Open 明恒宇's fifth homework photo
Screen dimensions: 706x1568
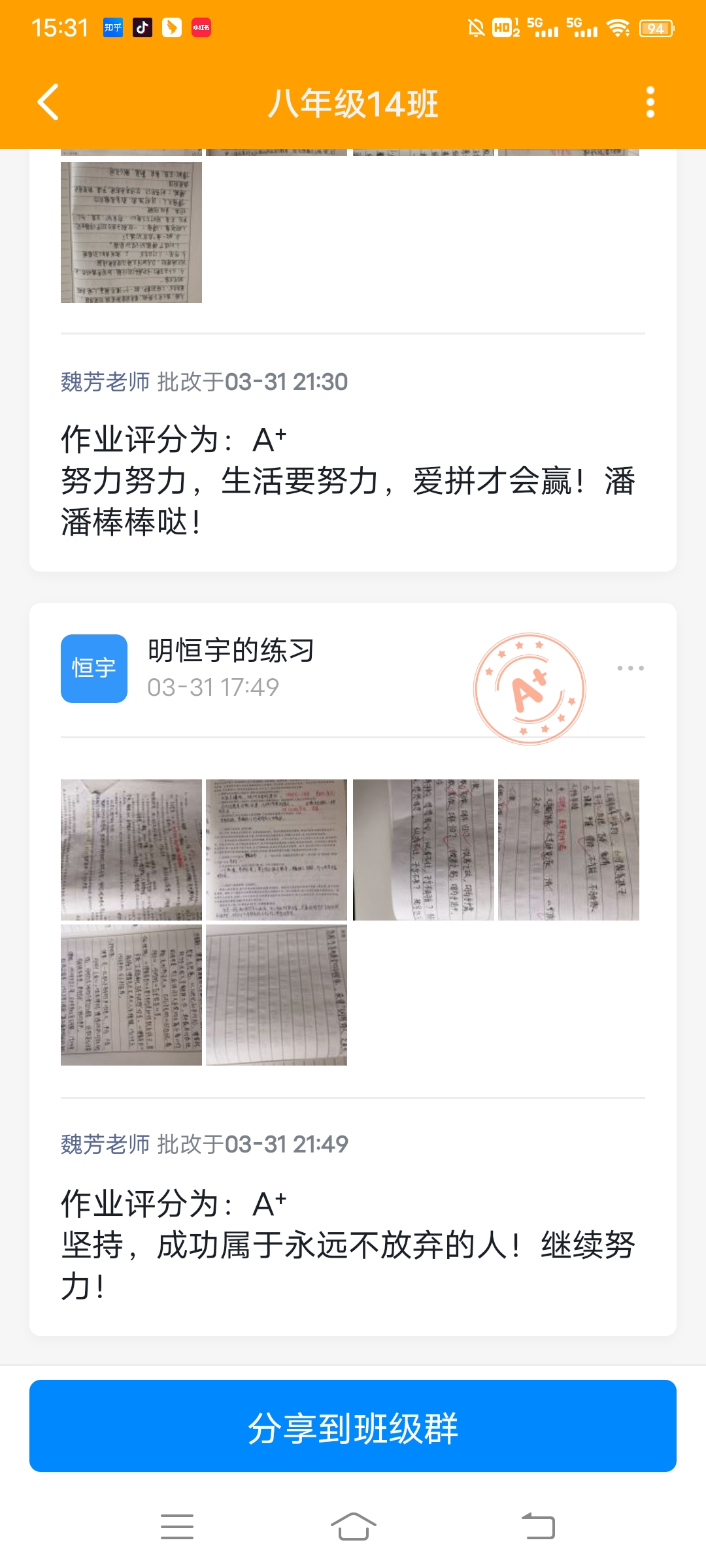(131, 994)
